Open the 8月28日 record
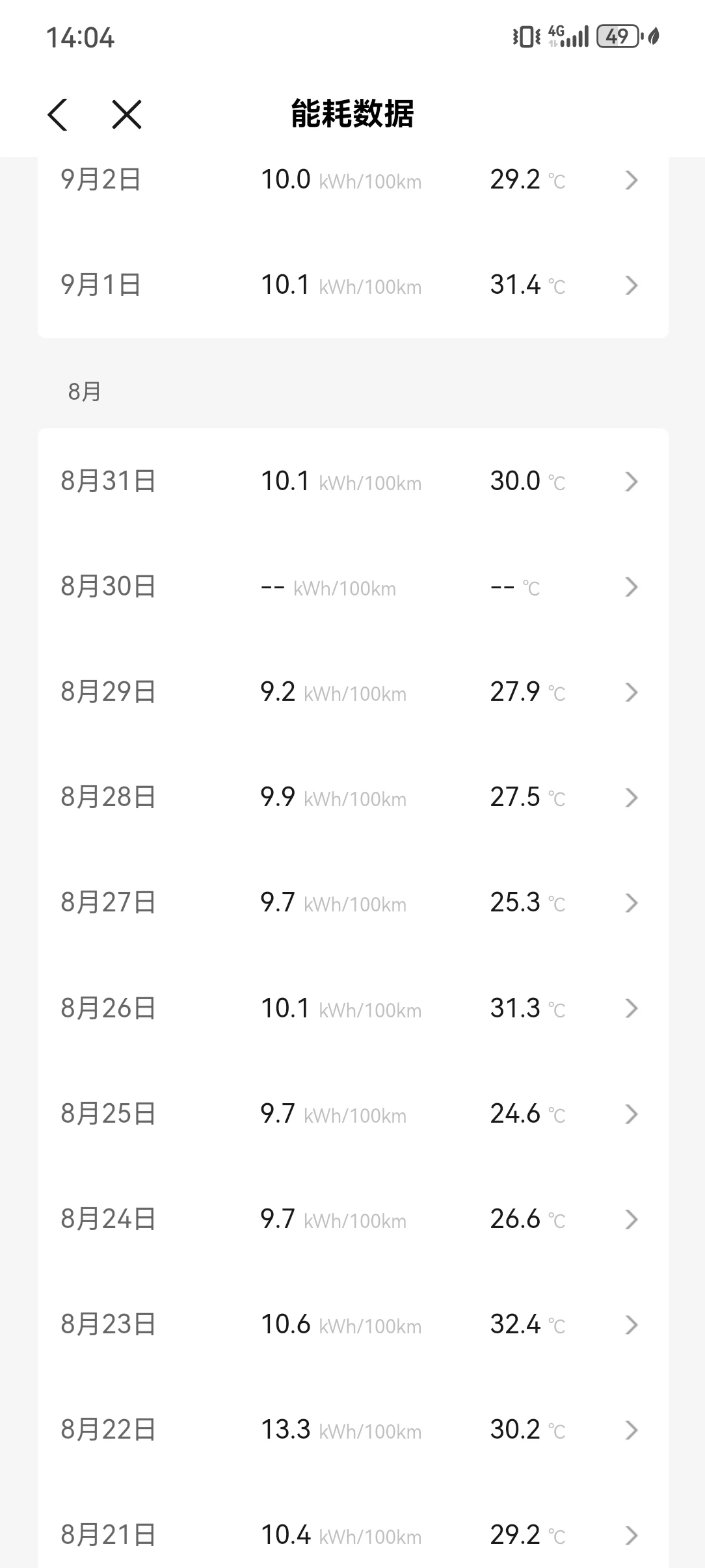 coord(353,798)
